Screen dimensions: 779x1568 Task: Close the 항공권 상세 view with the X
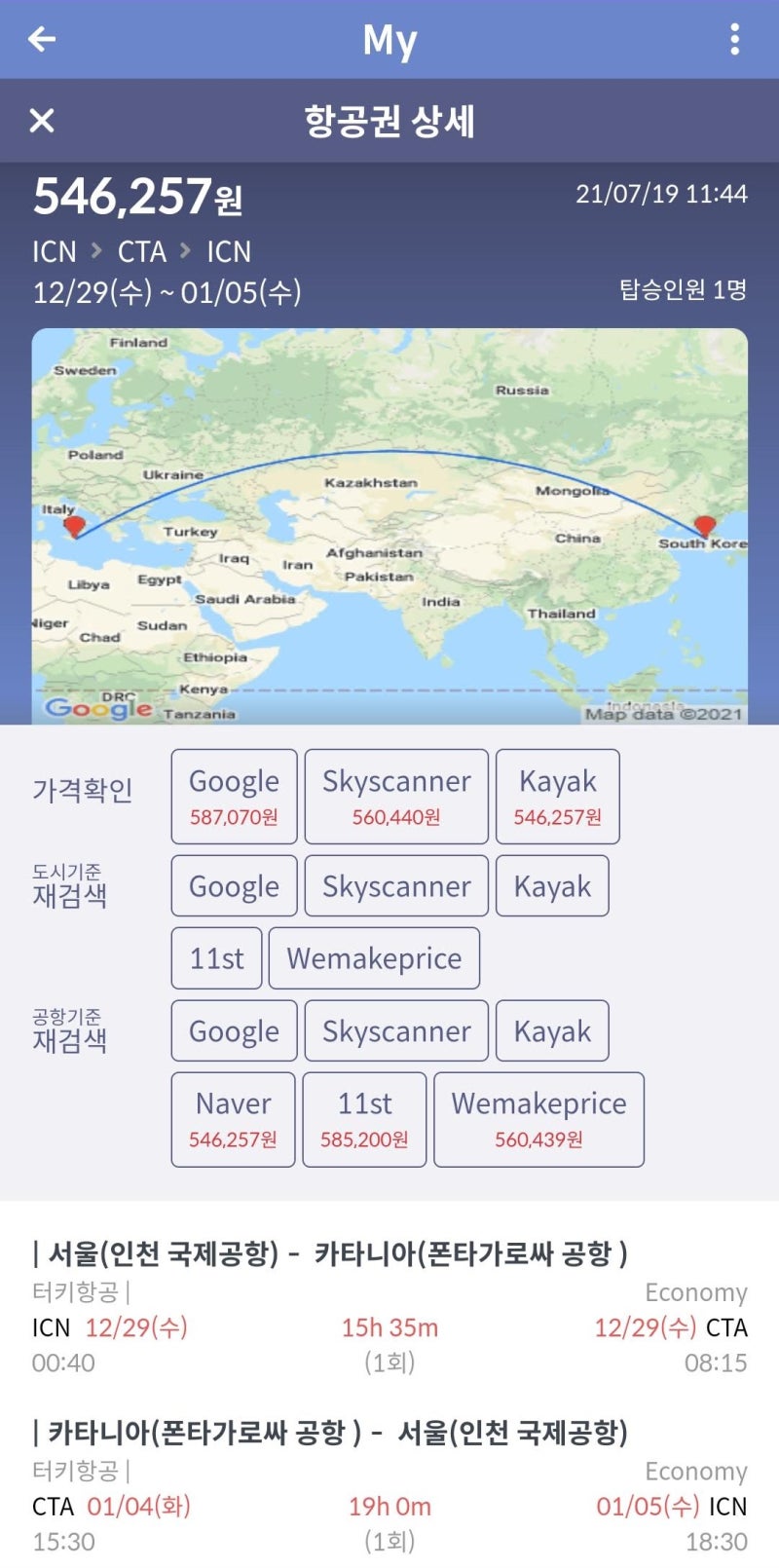41,121
